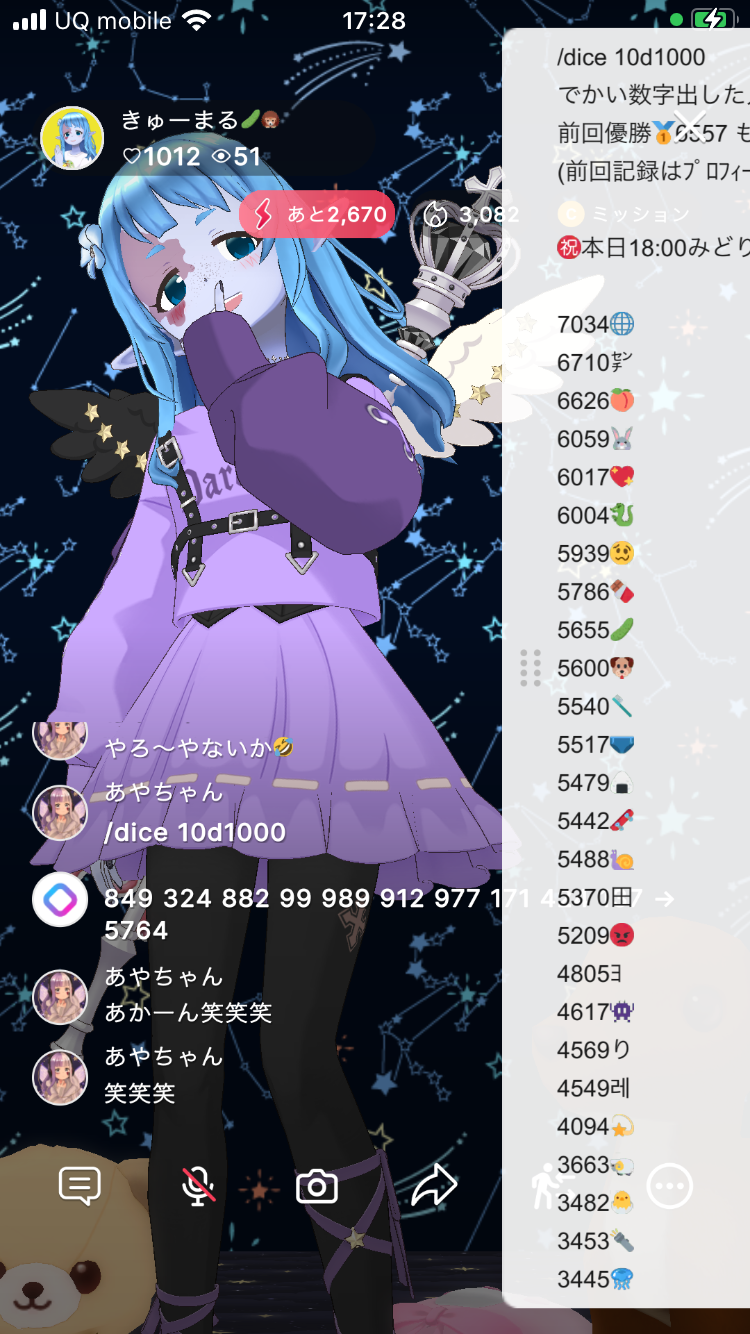
Task: Take a screenshot with camera icon
Action: pyautogui.click(x=317, y=1187)
